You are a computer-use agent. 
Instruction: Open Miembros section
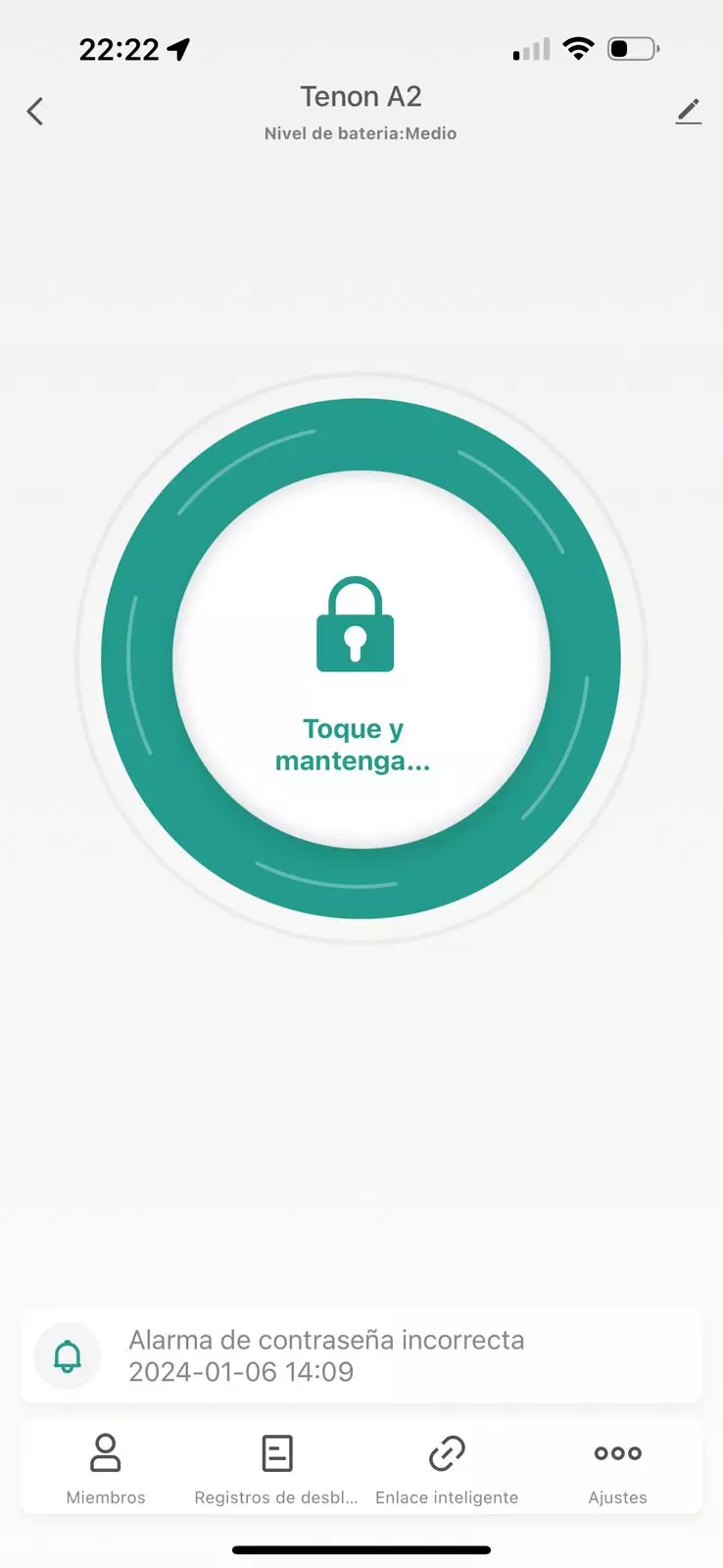pos(106,1467)
